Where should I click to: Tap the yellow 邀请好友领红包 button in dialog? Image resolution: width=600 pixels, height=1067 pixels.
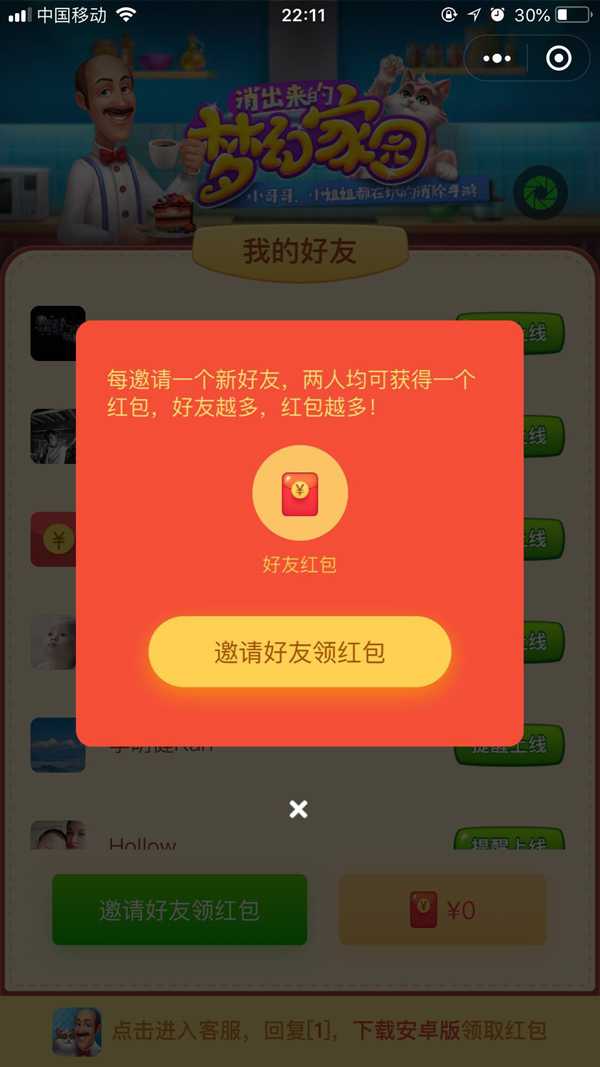click(300, 652)
